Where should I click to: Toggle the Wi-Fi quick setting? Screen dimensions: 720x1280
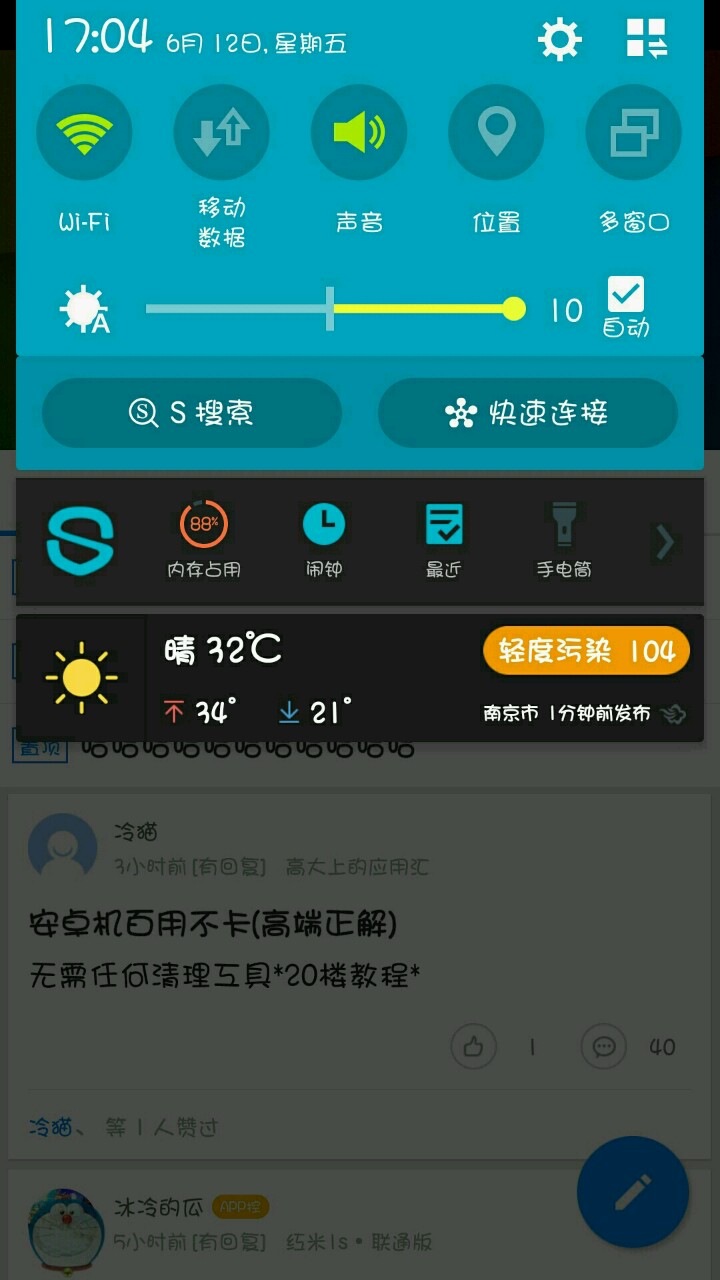point(84,133)
